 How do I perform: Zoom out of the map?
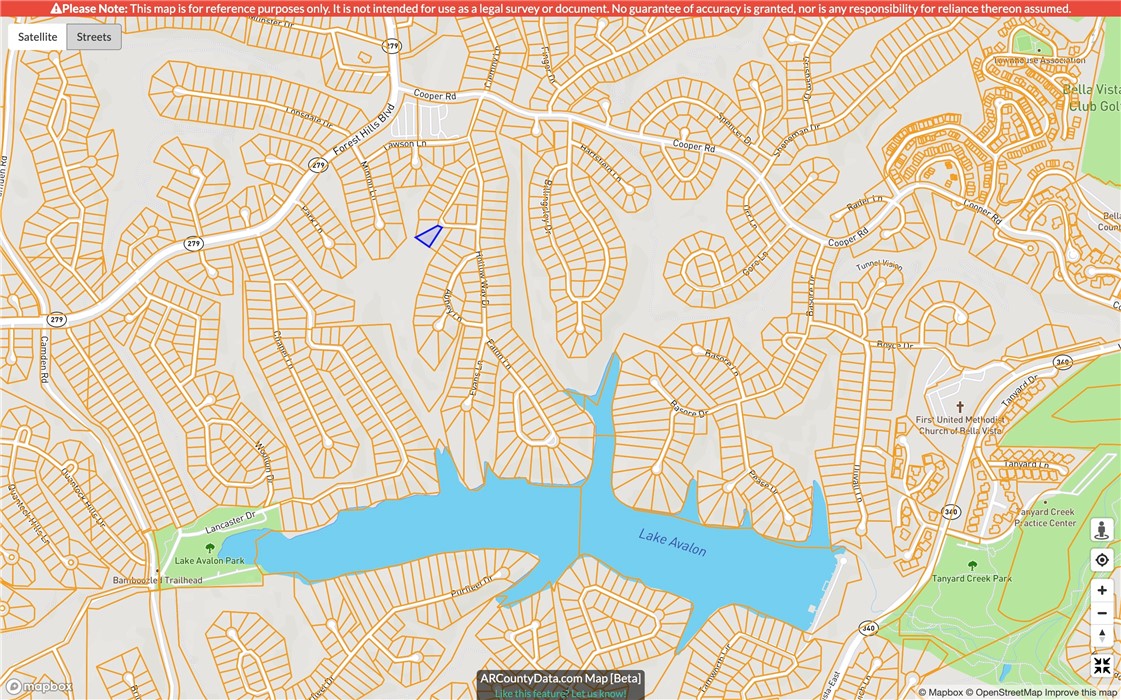pyautogui.click(x=1102, y=613)
